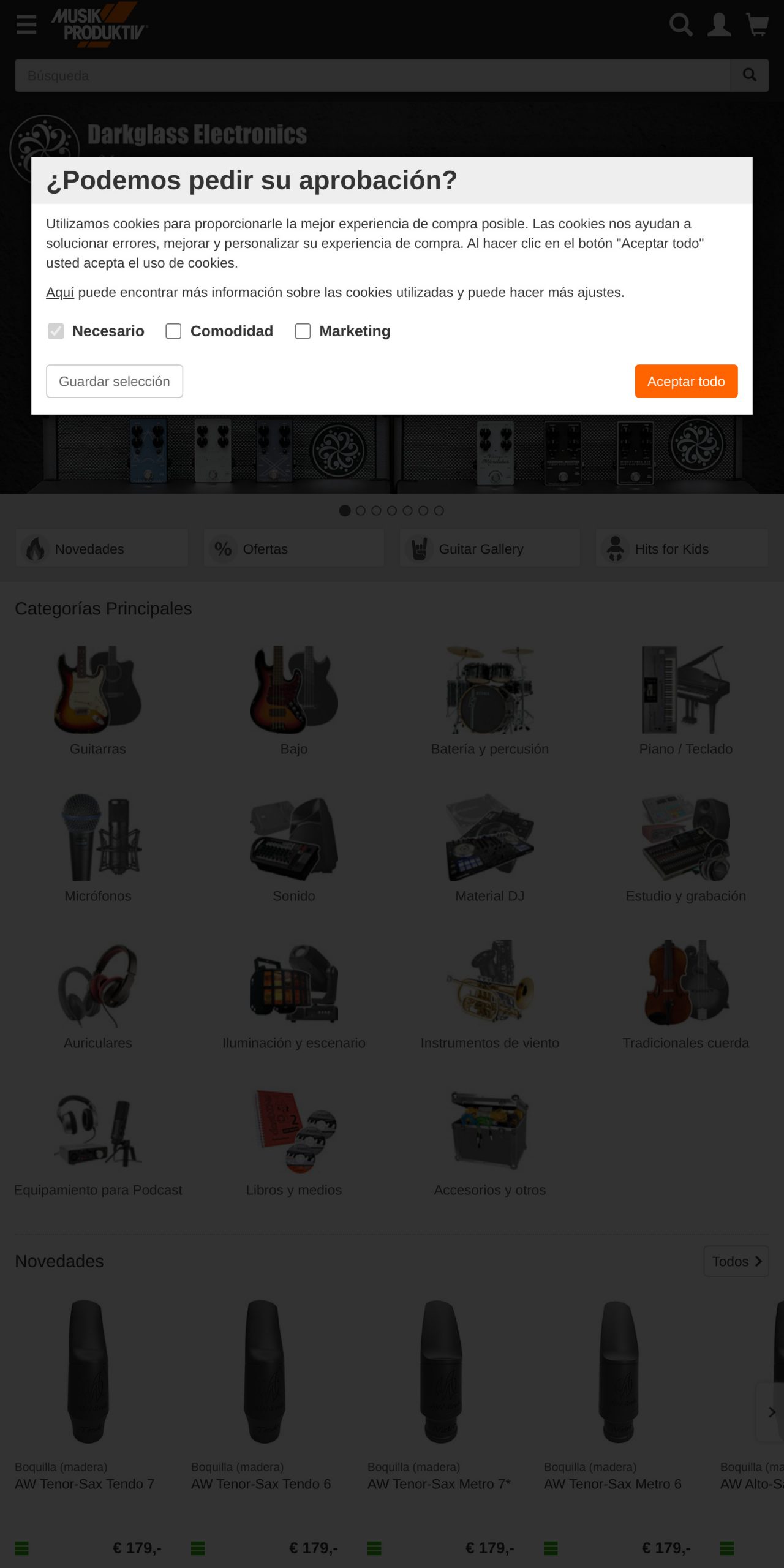Open the Aquí cookies information link
Viewport: 784px width, 1568px height.
click(x=62, y=293)
